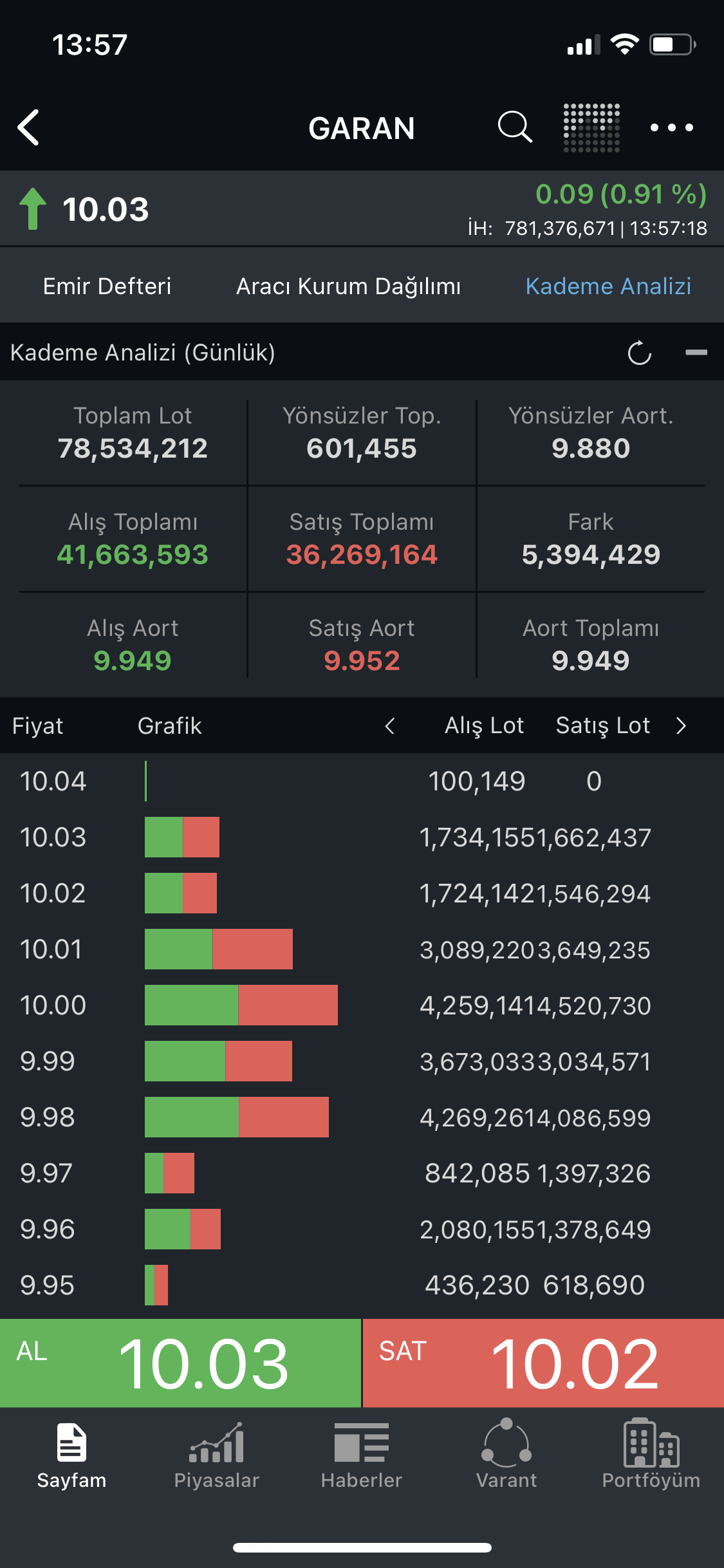Collapse the Kademe Analizi section
Viewport: 724px width, 1568px height.
[x=696, y=352]
